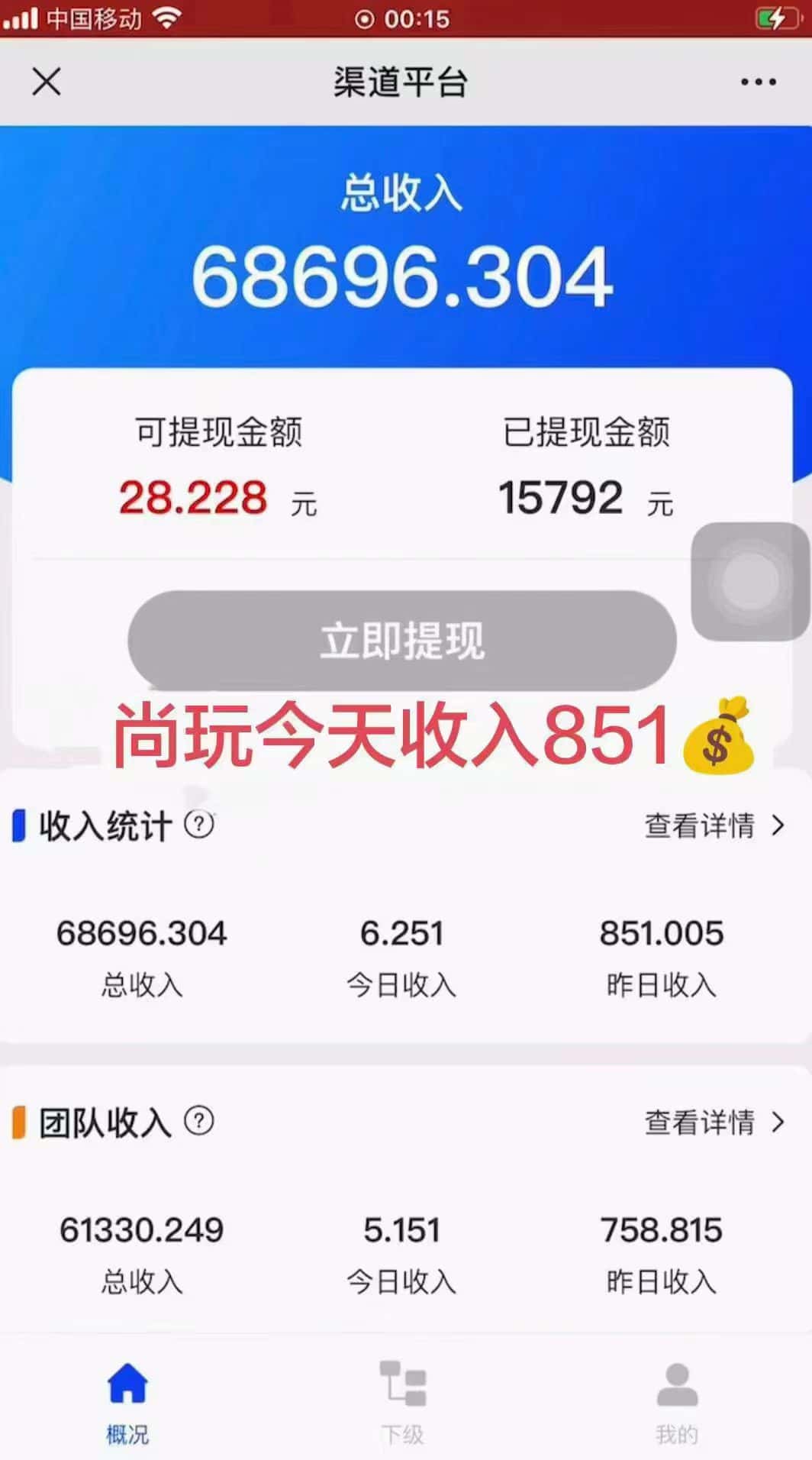The image size is (812, 1460).
Task: Switch to the 我的 tab
Action: coord(677,1400)
